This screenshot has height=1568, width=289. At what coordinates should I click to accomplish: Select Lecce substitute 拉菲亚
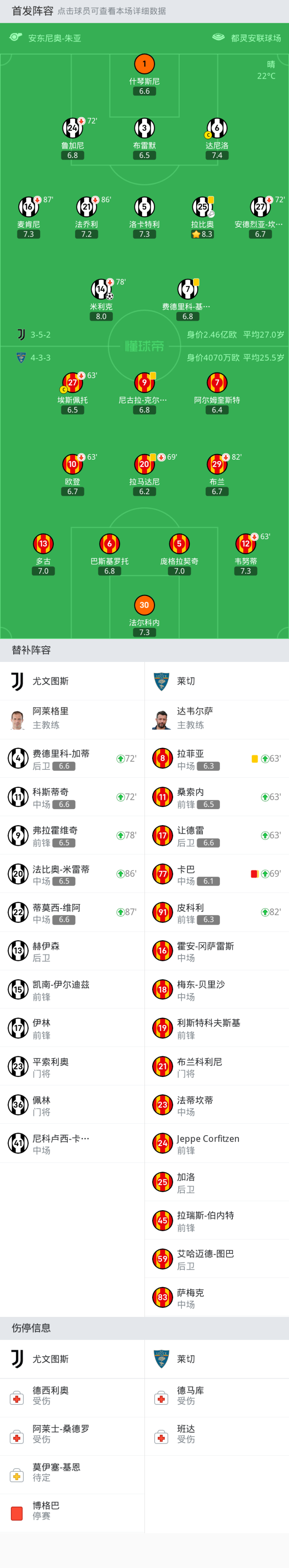[216, 759]
